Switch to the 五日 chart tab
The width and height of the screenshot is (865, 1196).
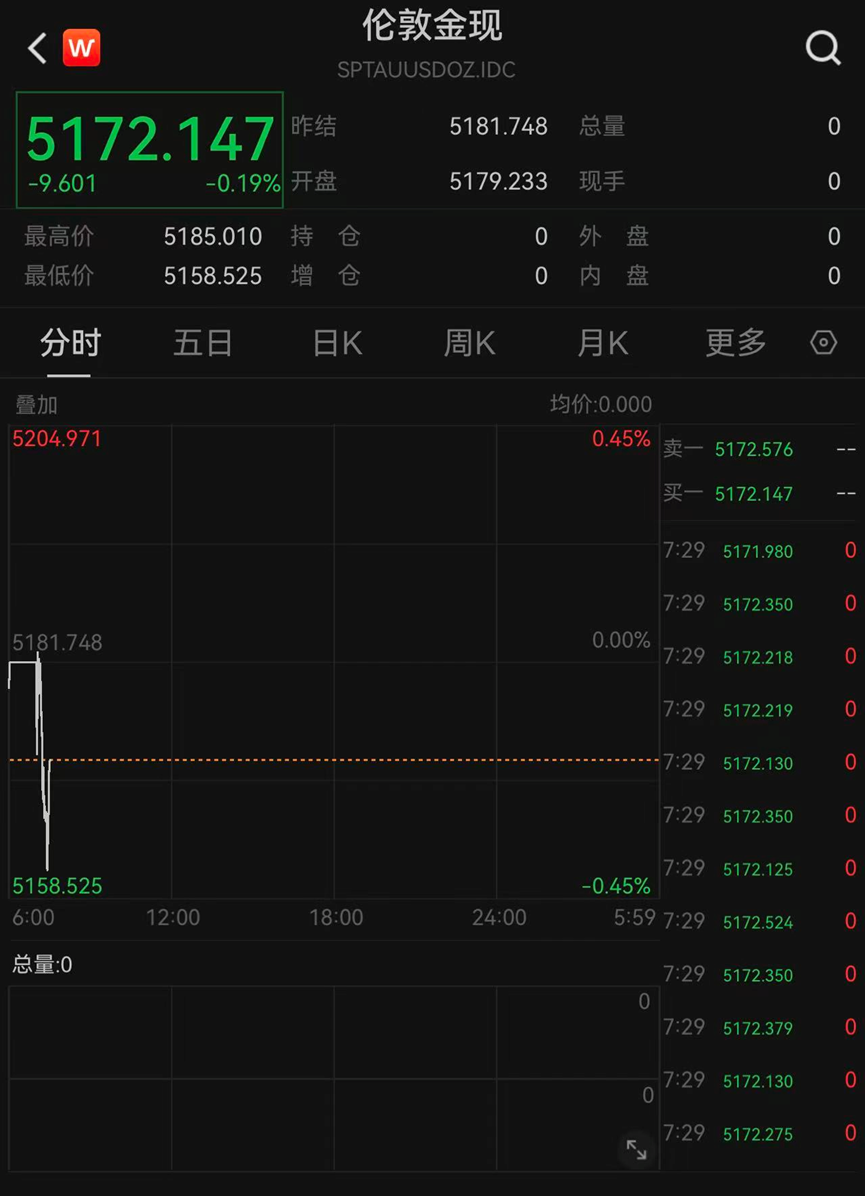point(203,343)
